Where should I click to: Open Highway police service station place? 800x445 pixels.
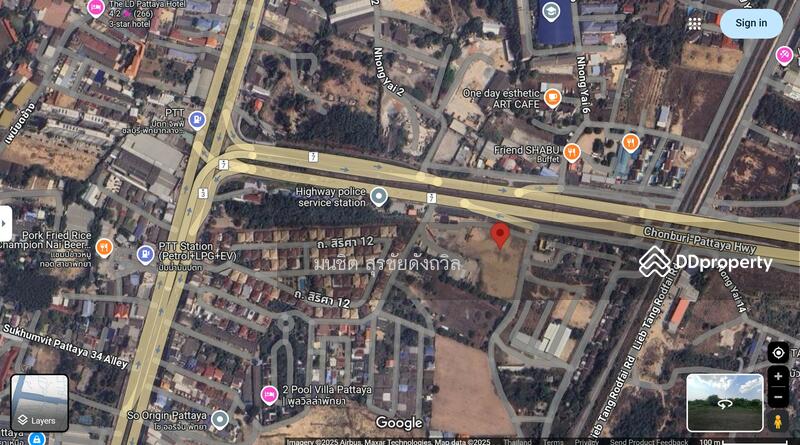[x=379, y=197]
